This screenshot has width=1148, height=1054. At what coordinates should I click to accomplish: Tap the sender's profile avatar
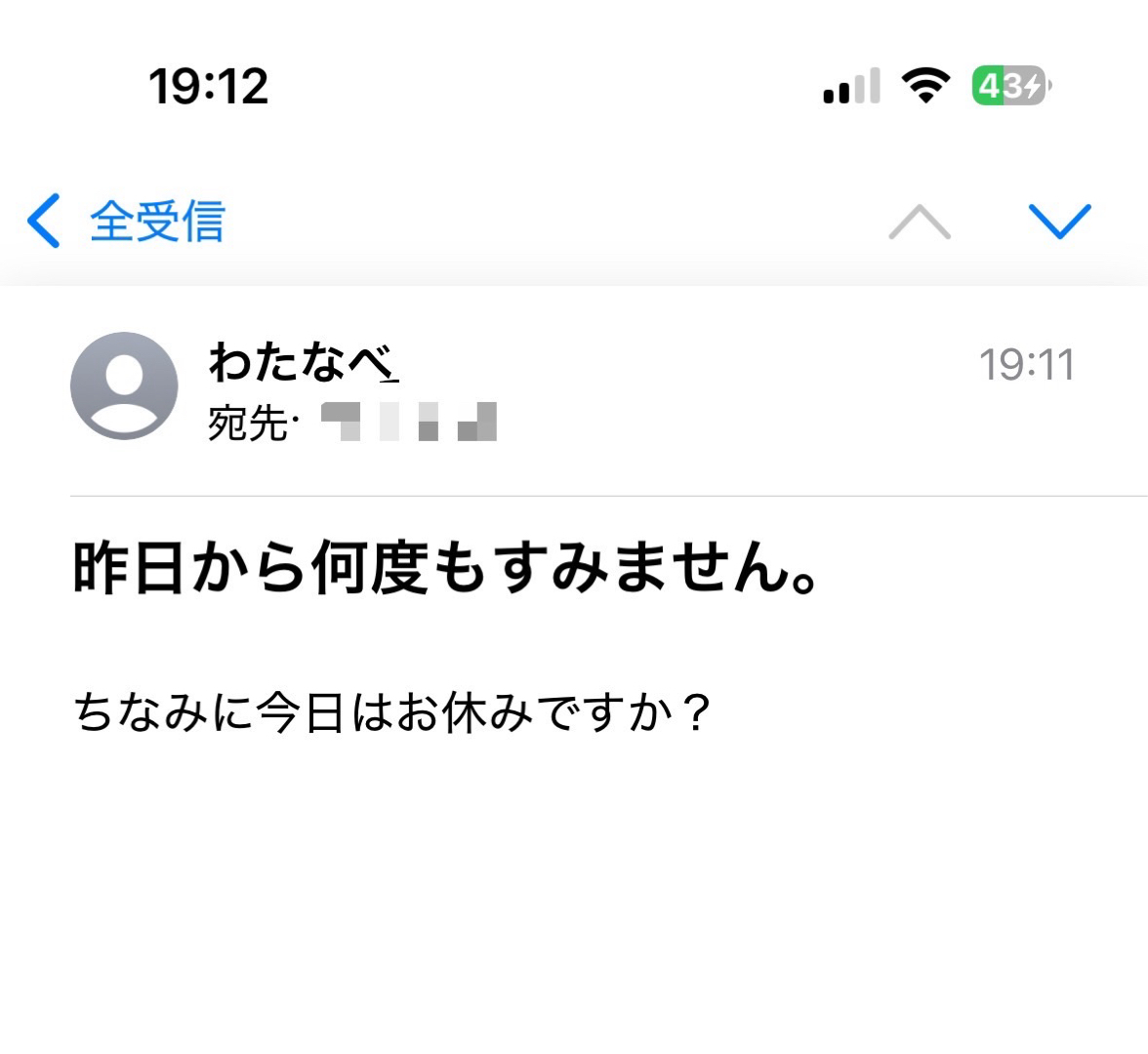pos(124,386)
